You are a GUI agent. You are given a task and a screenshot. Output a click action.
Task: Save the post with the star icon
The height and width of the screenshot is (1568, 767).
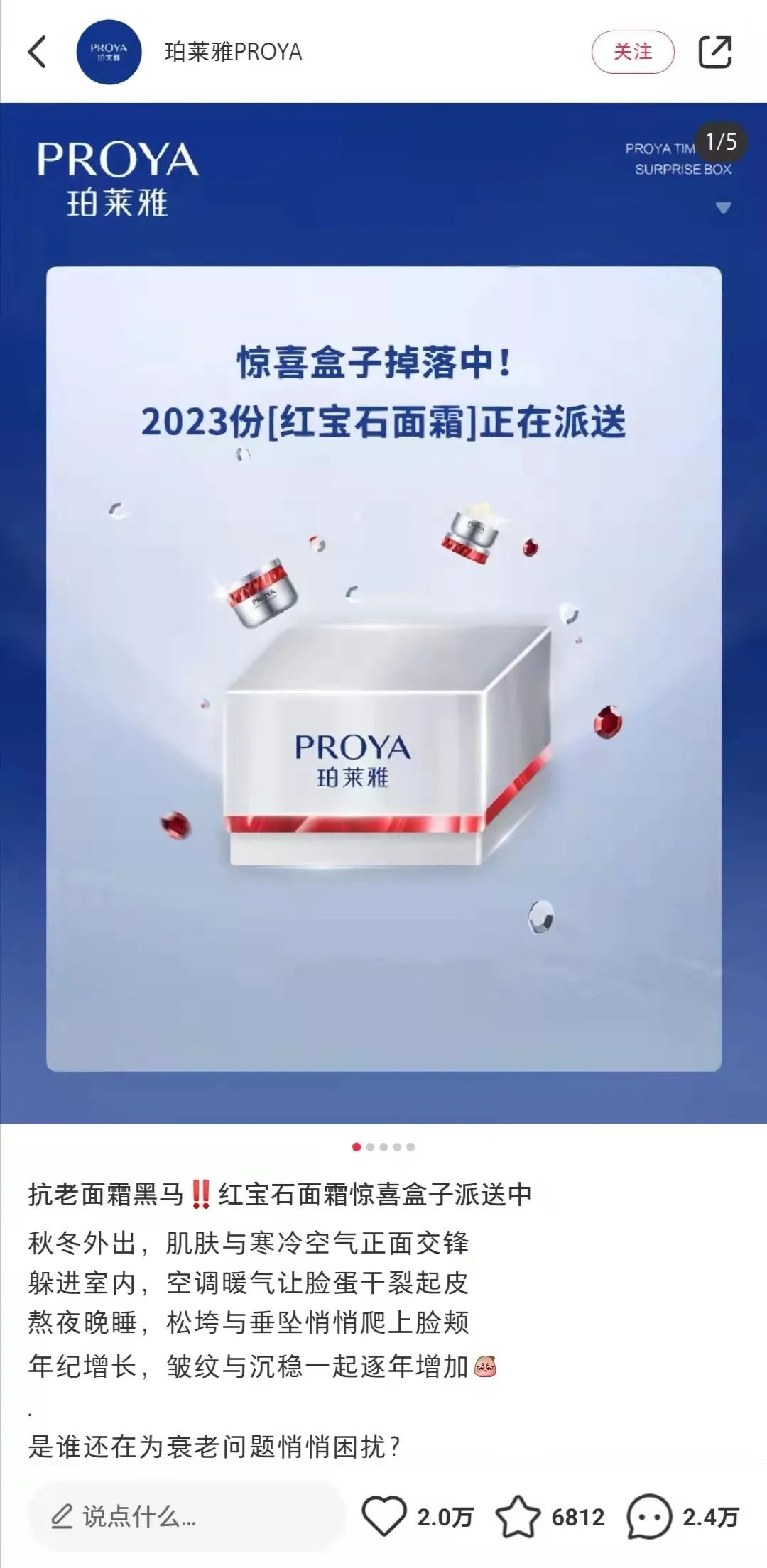[518, 1516]
